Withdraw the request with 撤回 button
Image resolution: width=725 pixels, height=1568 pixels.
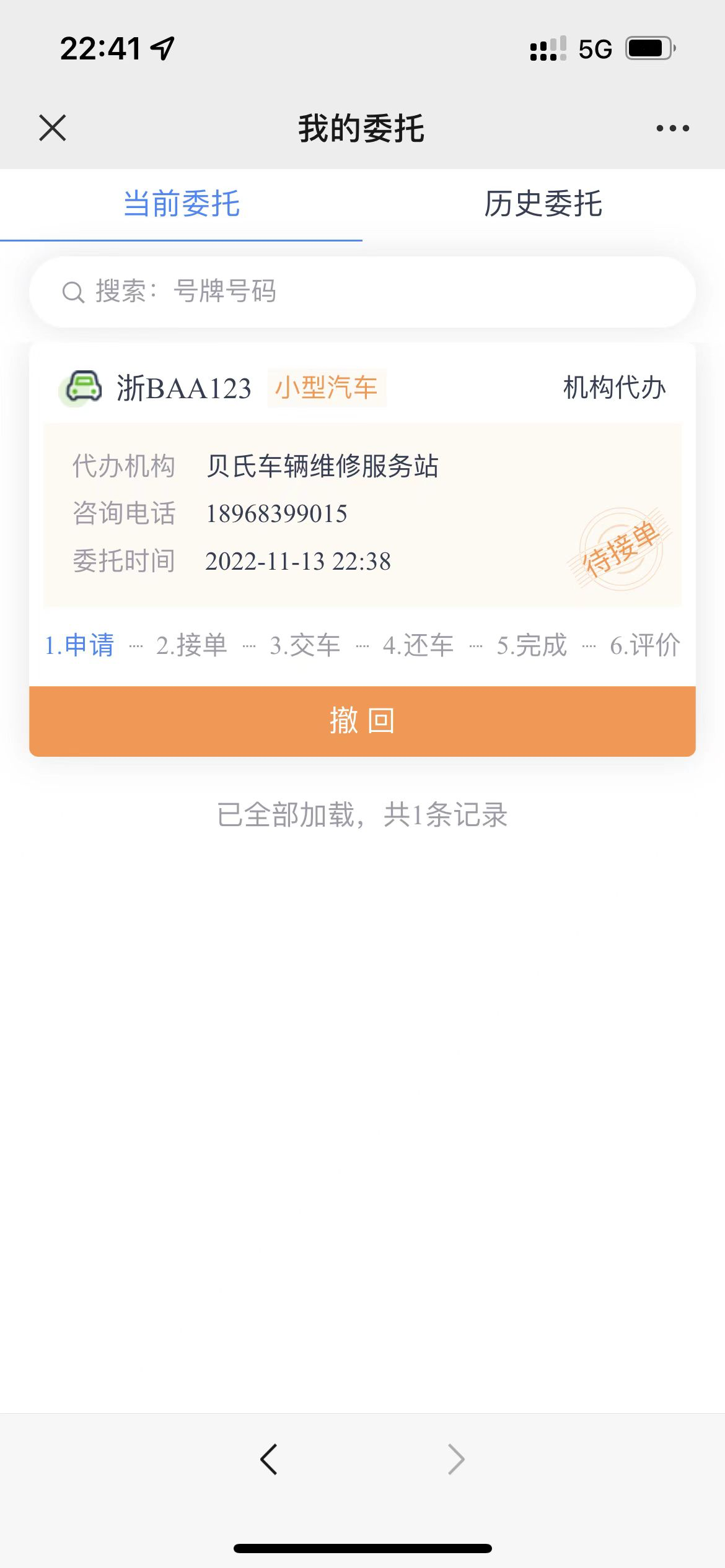click(362, 721)
